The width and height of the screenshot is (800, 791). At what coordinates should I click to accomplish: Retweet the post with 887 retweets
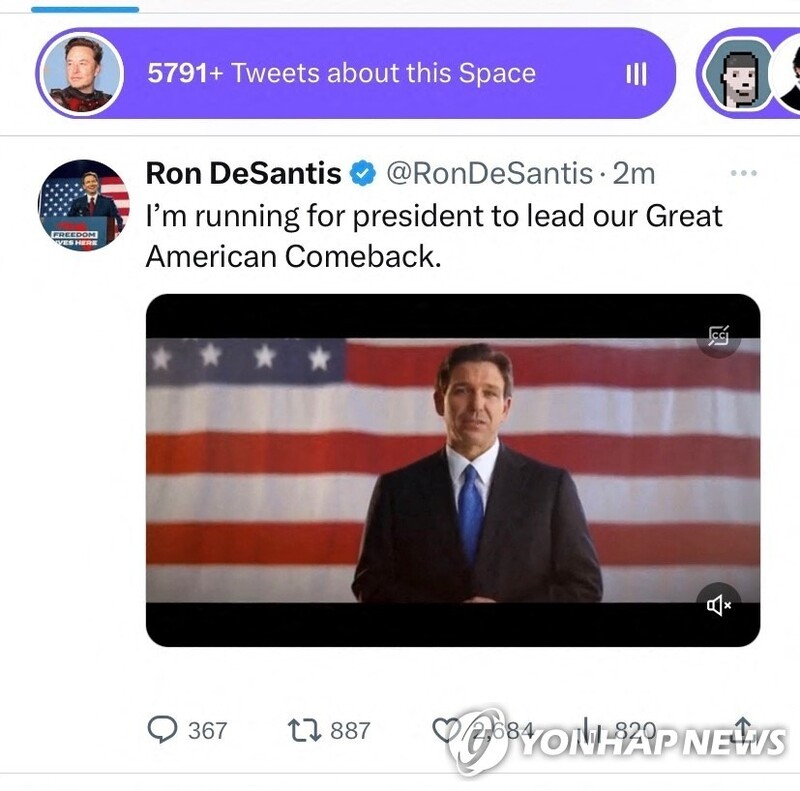[302, 730]
